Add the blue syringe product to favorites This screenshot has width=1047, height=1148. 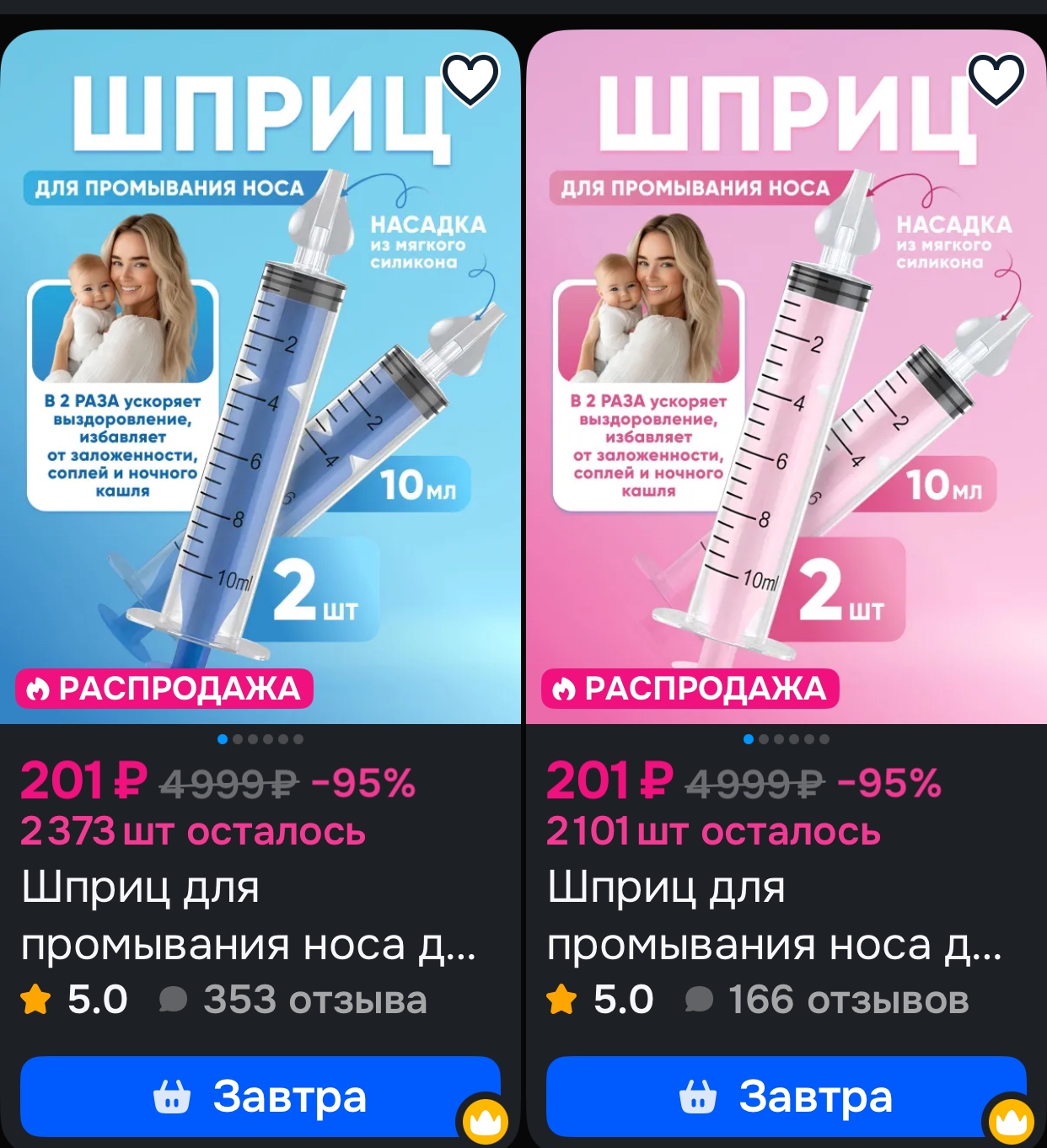coord(470,79)
